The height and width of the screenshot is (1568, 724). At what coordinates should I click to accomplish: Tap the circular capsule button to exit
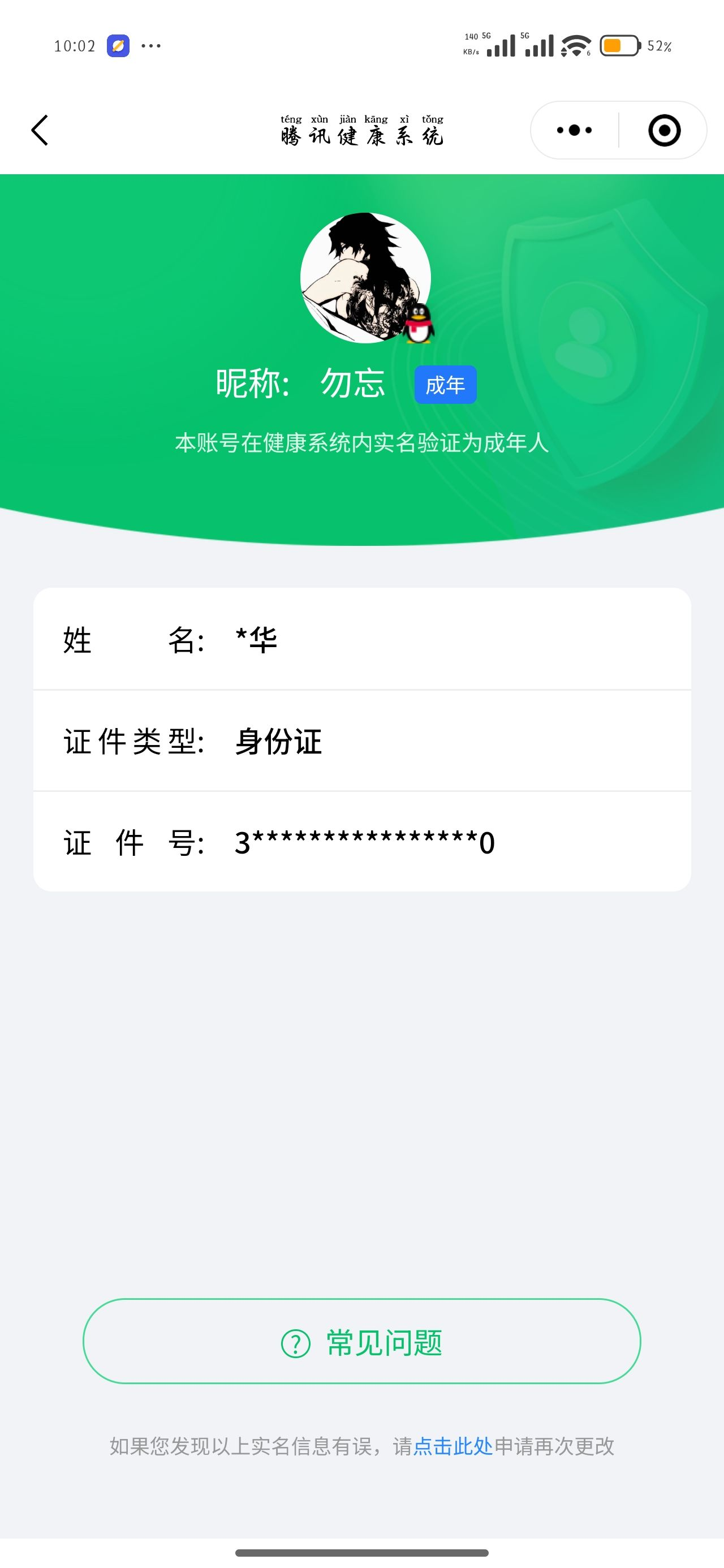click(x=665, y=130)
